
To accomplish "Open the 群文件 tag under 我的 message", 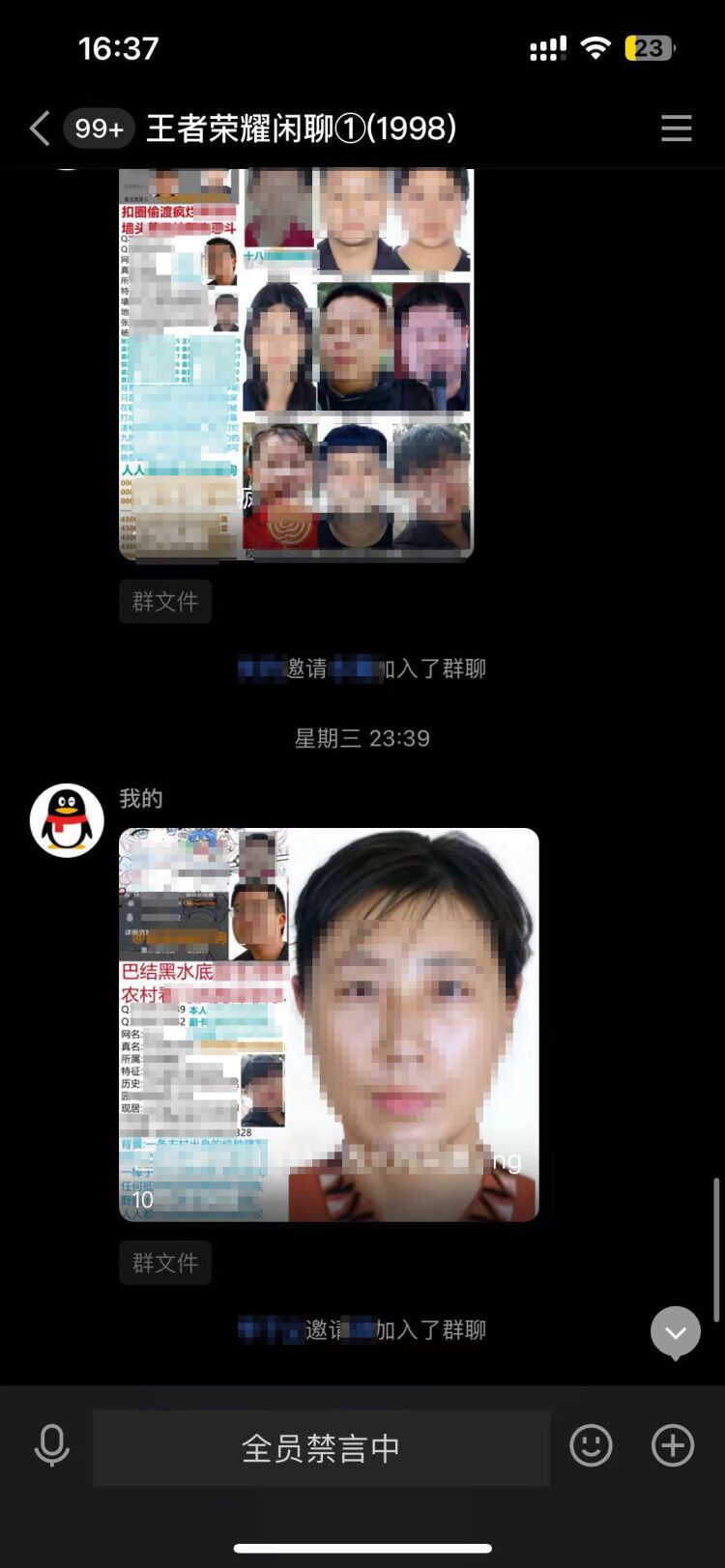I will [165, 1263].
